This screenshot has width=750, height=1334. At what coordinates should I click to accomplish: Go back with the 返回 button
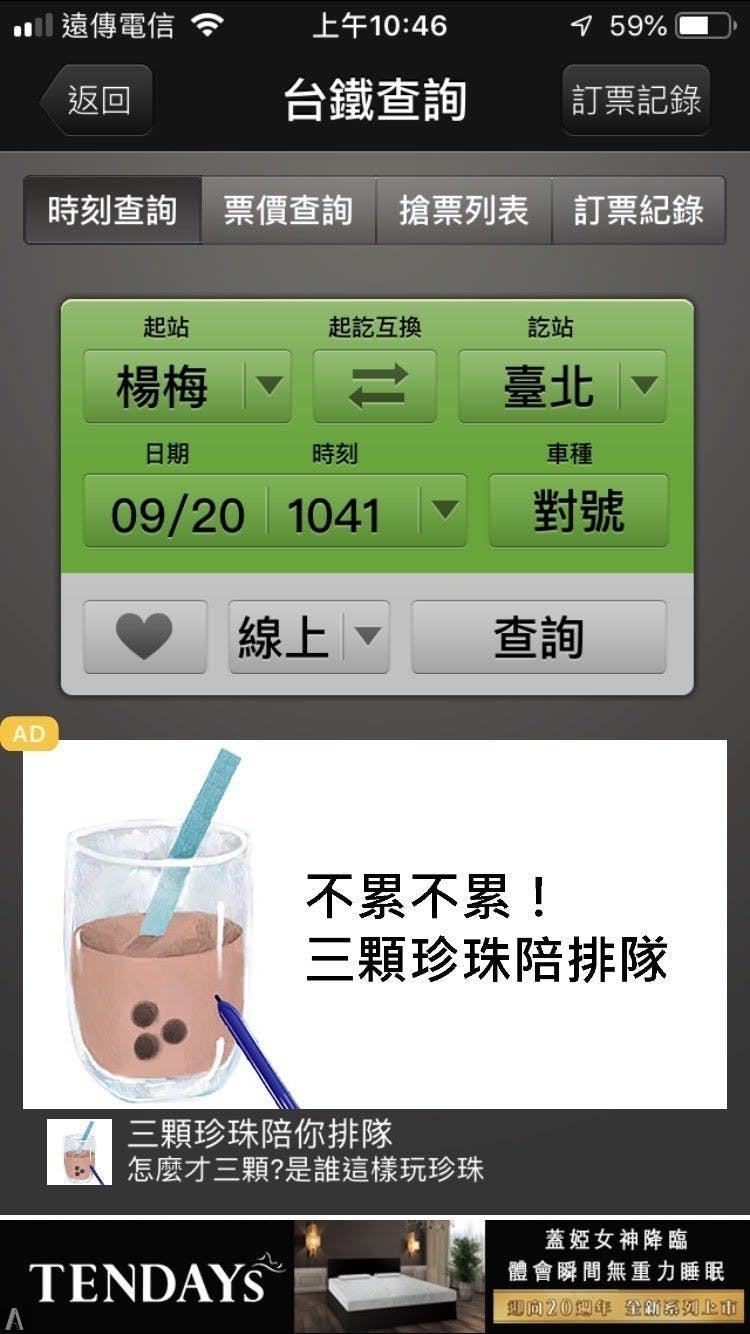[97, 100]
